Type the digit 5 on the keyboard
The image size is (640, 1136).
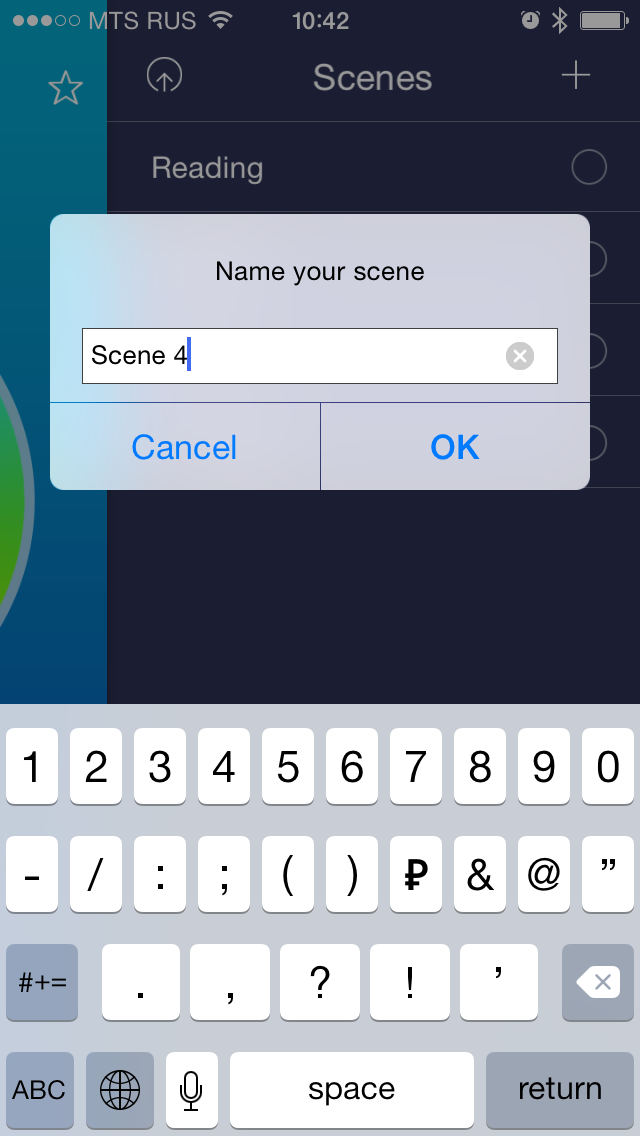tap(288, 767)
